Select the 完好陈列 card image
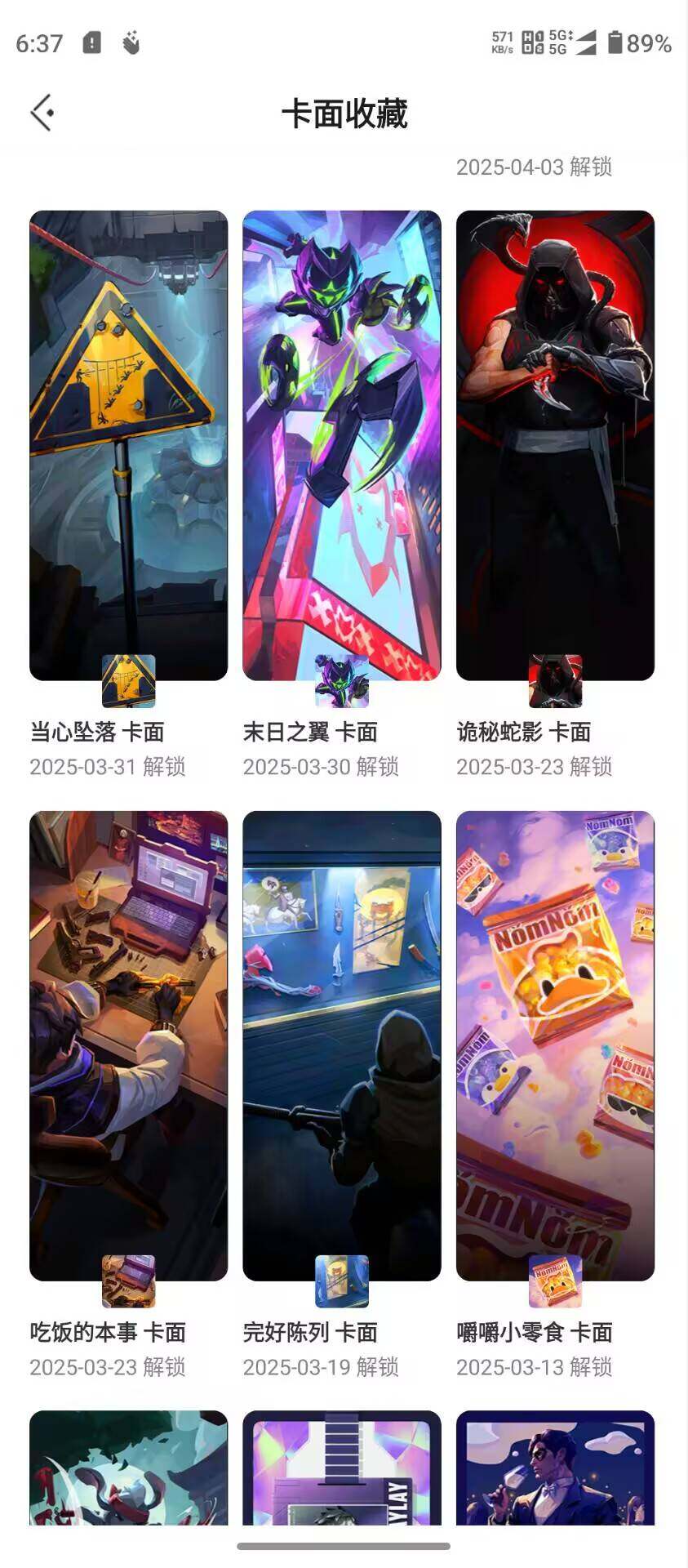 [340, 1029]
